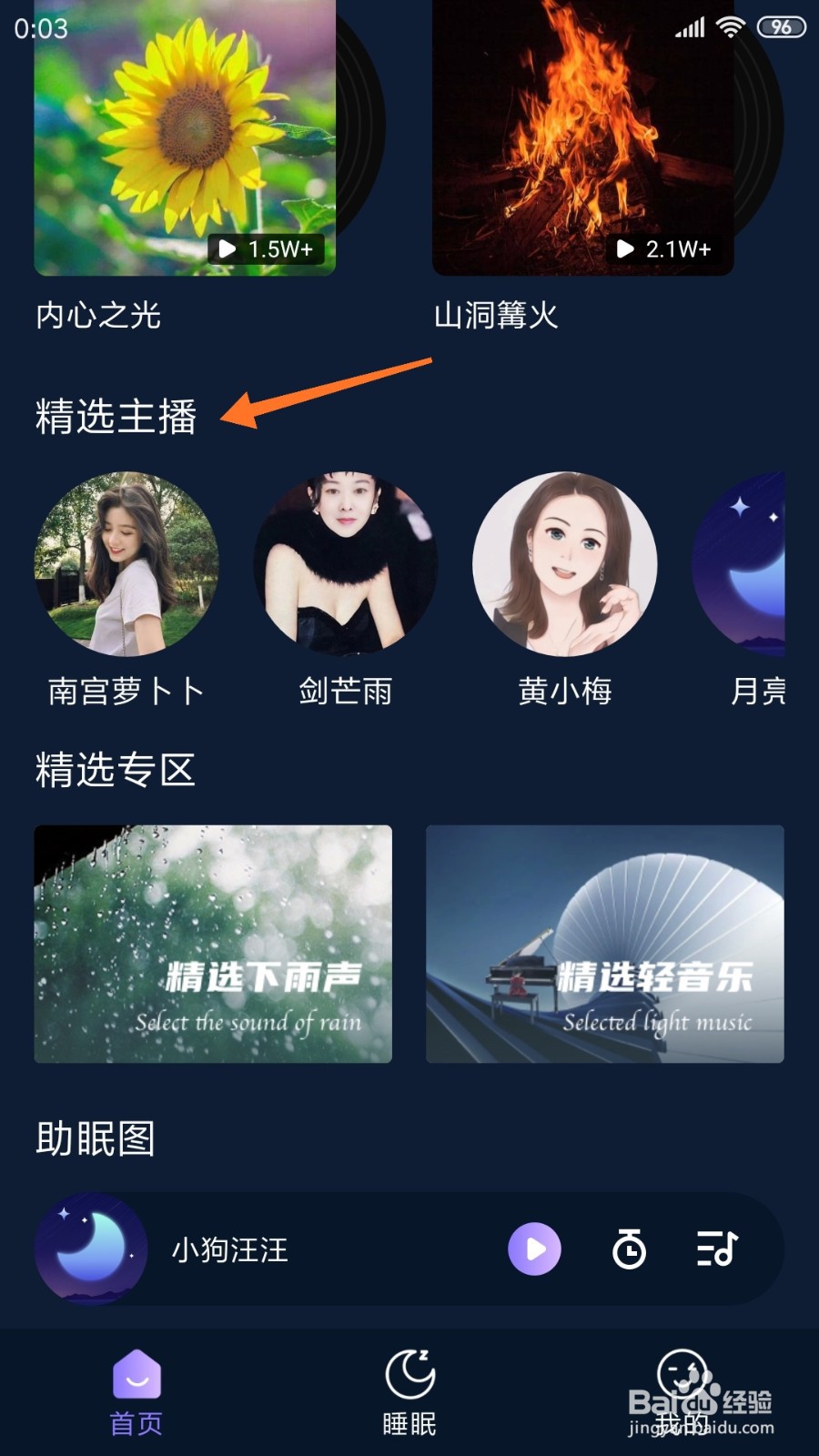
Task: Tap the play icon showing 2.1W+ on 山洞篝火
Action: [x=625, y=248]
